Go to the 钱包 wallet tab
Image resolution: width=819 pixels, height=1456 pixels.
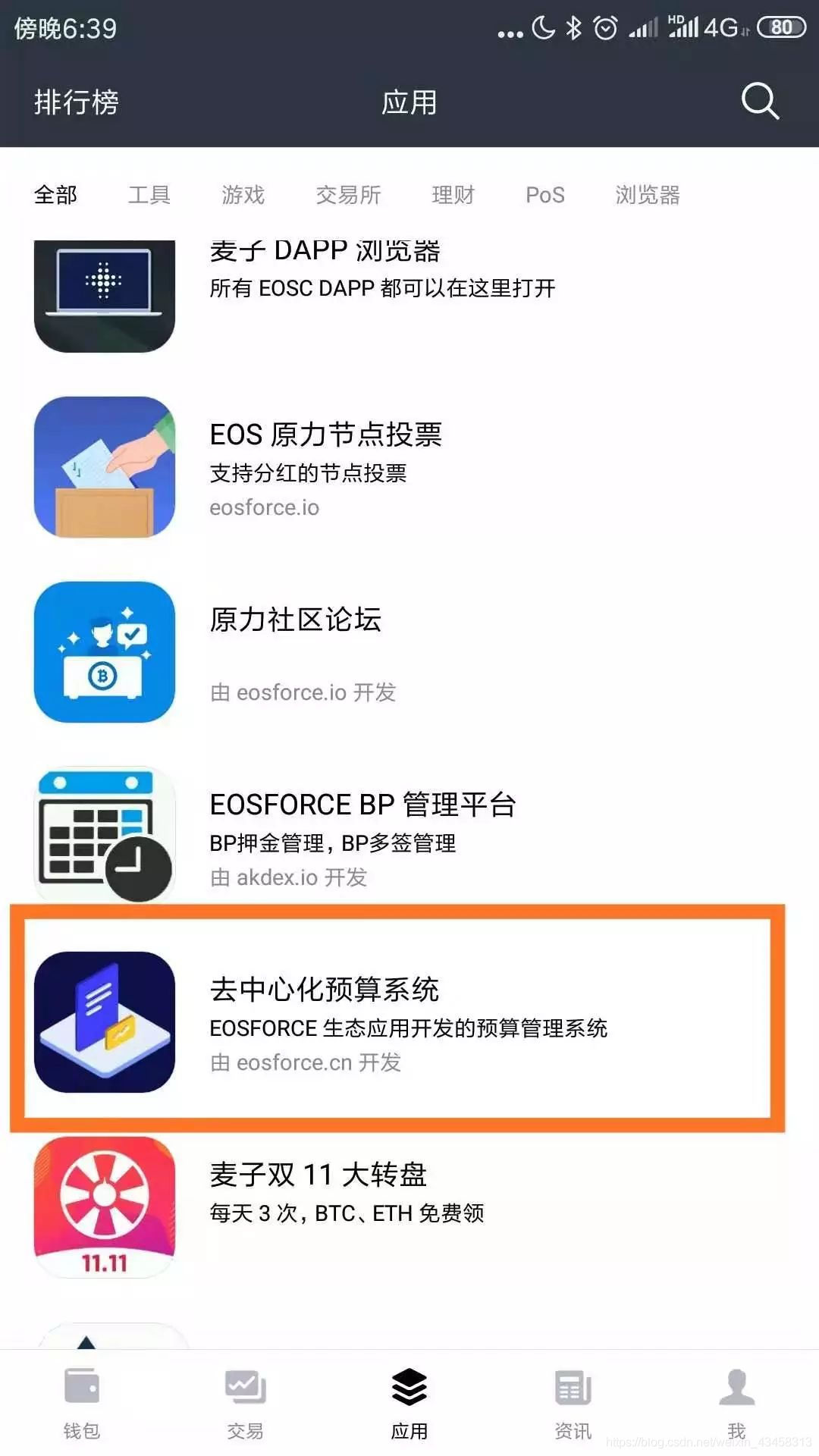(82, 1403)
